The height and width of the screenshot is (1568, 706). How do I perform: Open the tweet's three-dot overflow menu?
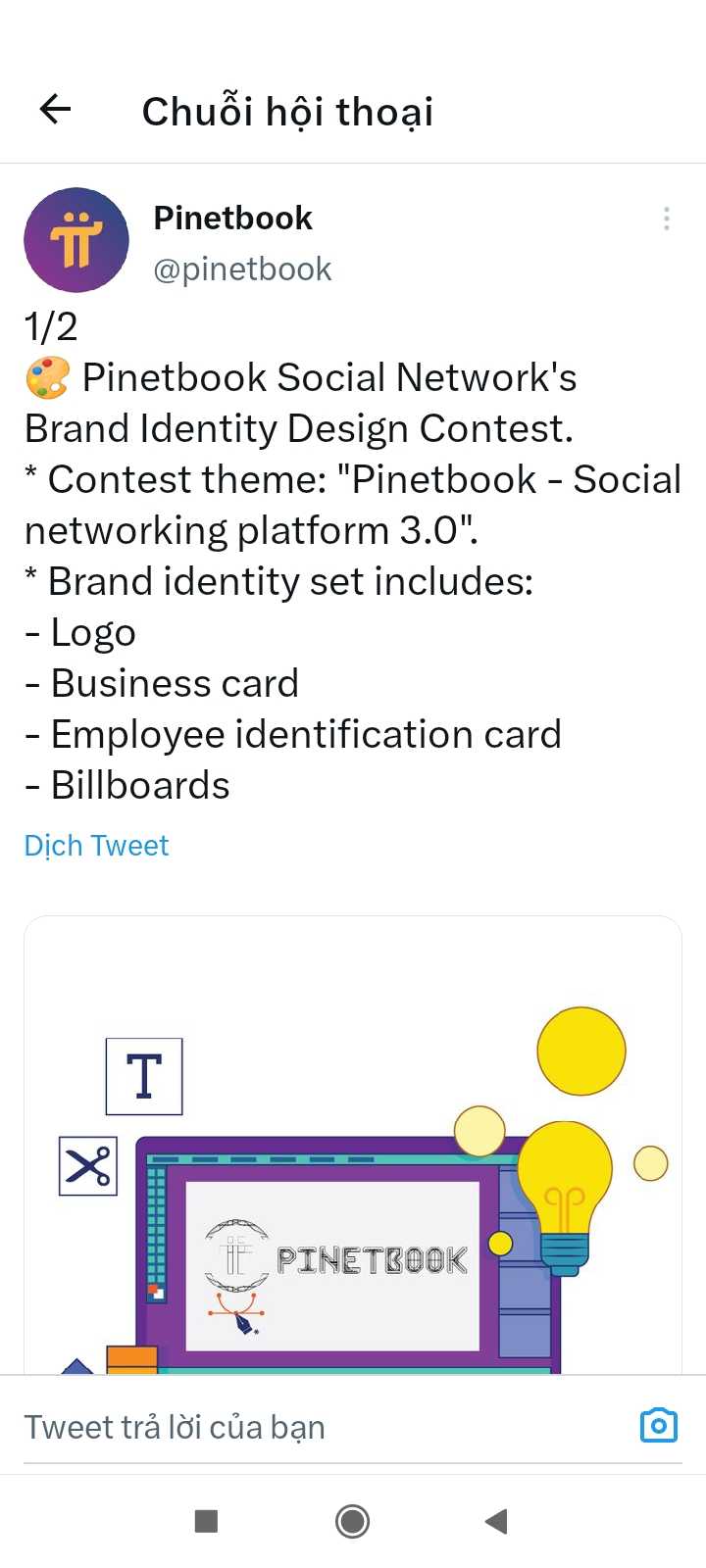click(667, 219)
